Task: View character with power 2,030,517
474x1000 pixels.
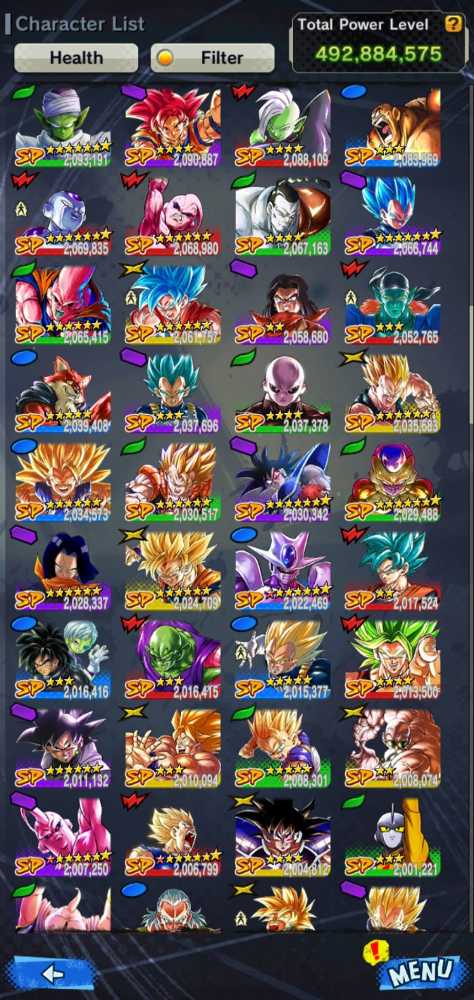Action: 172,482
